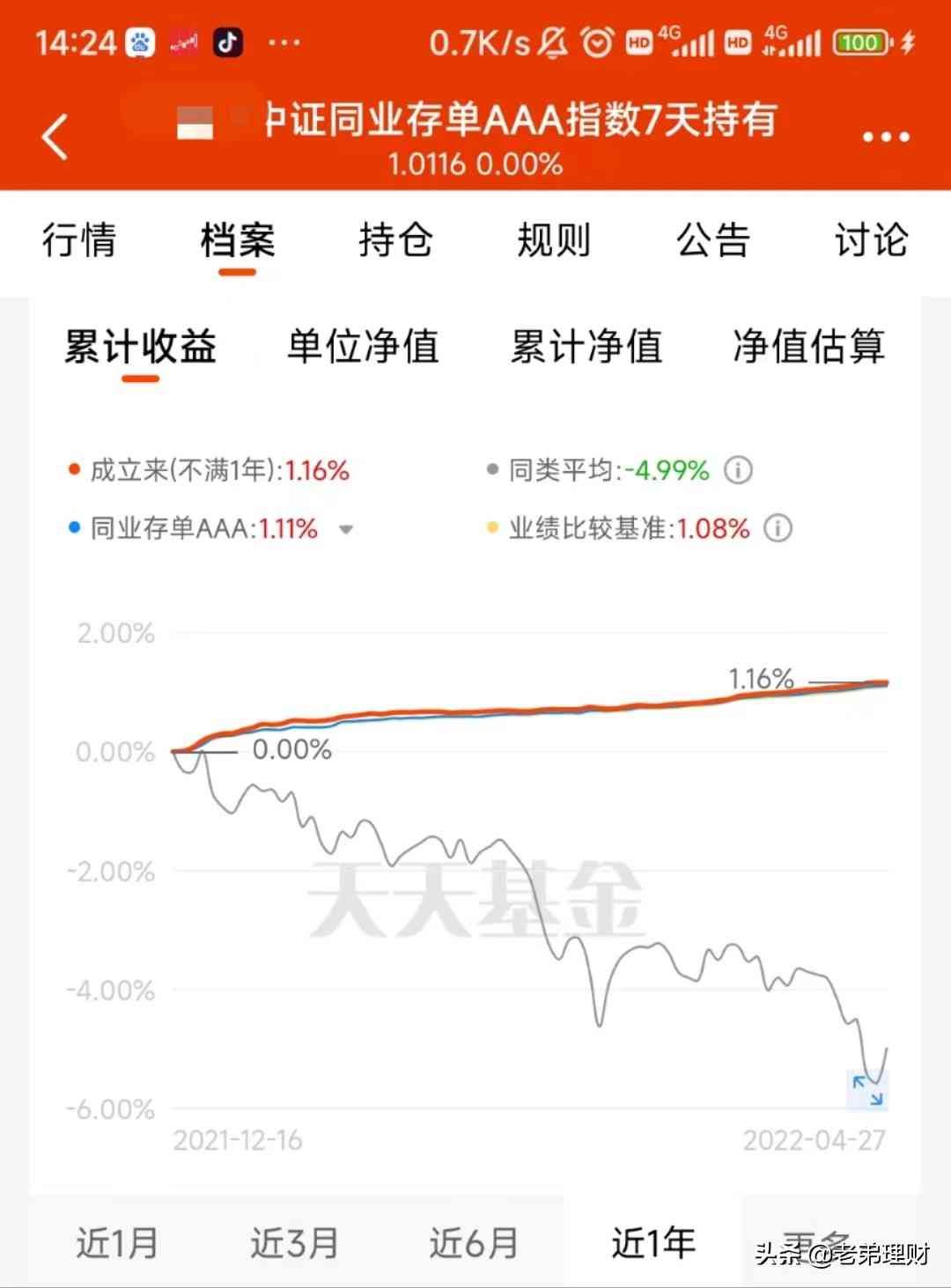Expand the chart to full screen
Image resolution: width=951 pixels, height=1288 pixels.
click(x=867, y=1090)
